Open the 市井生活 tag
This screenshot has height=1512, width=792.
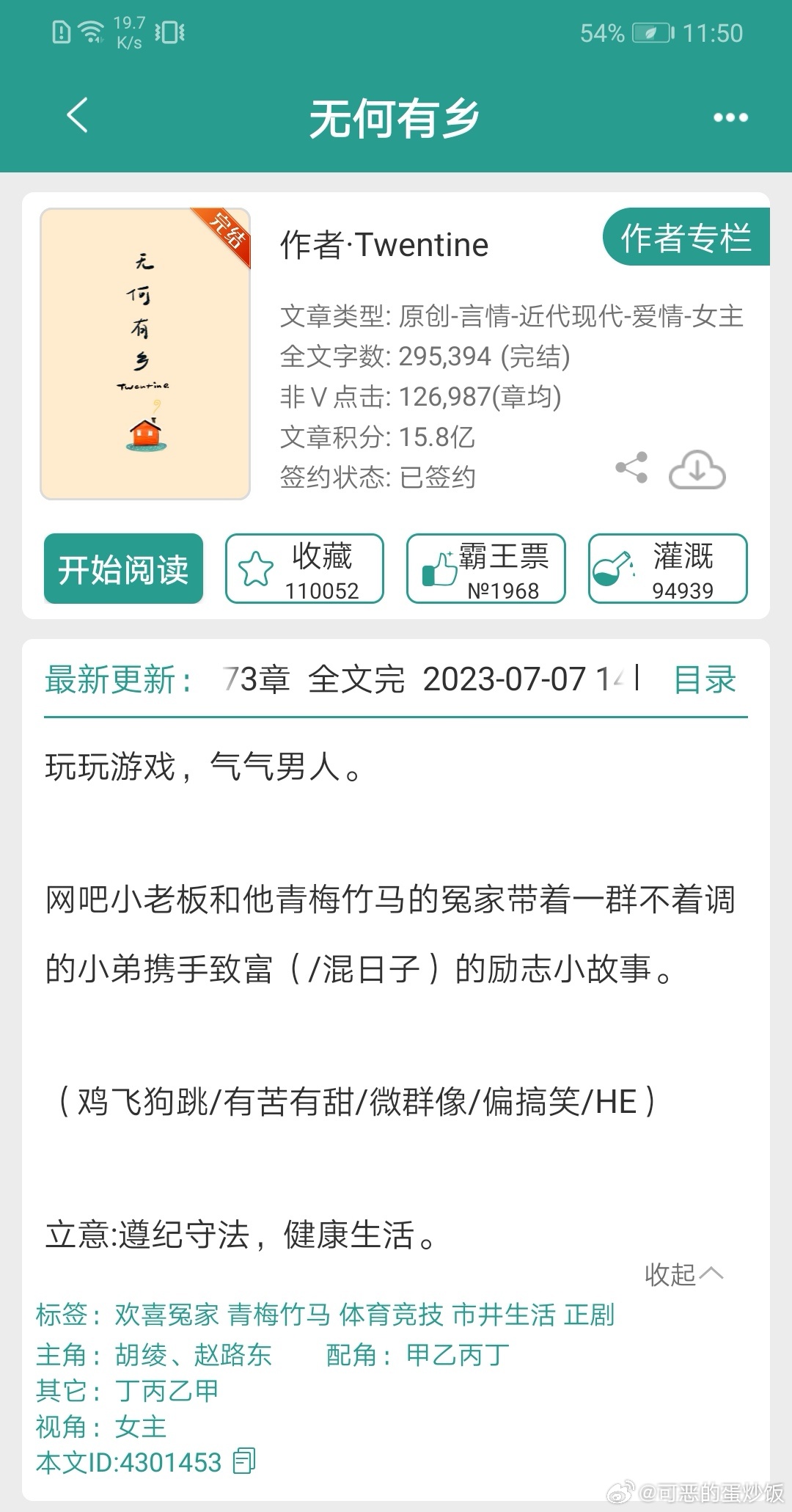(x=504, y=1315)
